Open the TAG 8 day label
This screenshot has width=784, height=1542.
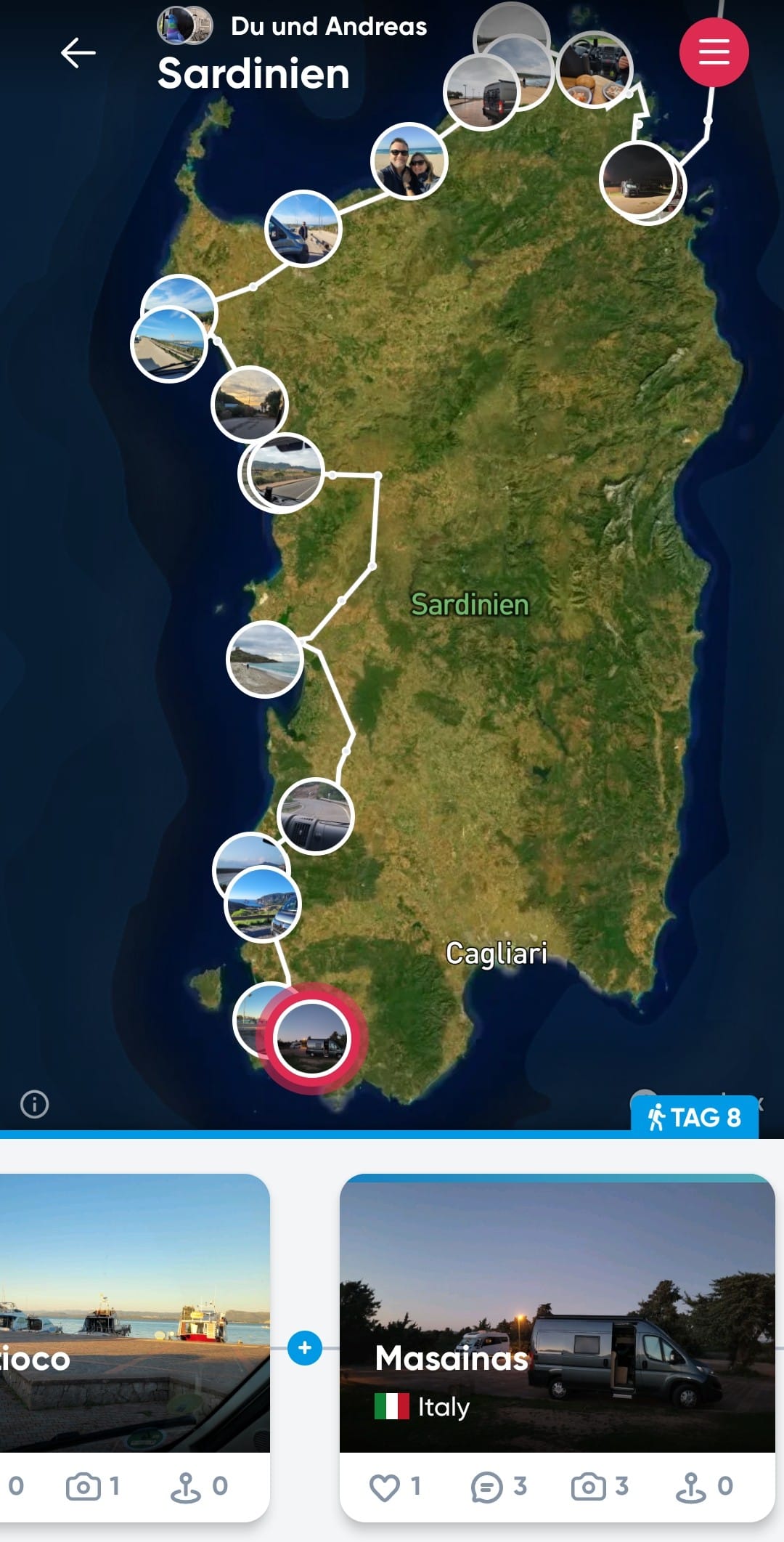point(695,1117)
